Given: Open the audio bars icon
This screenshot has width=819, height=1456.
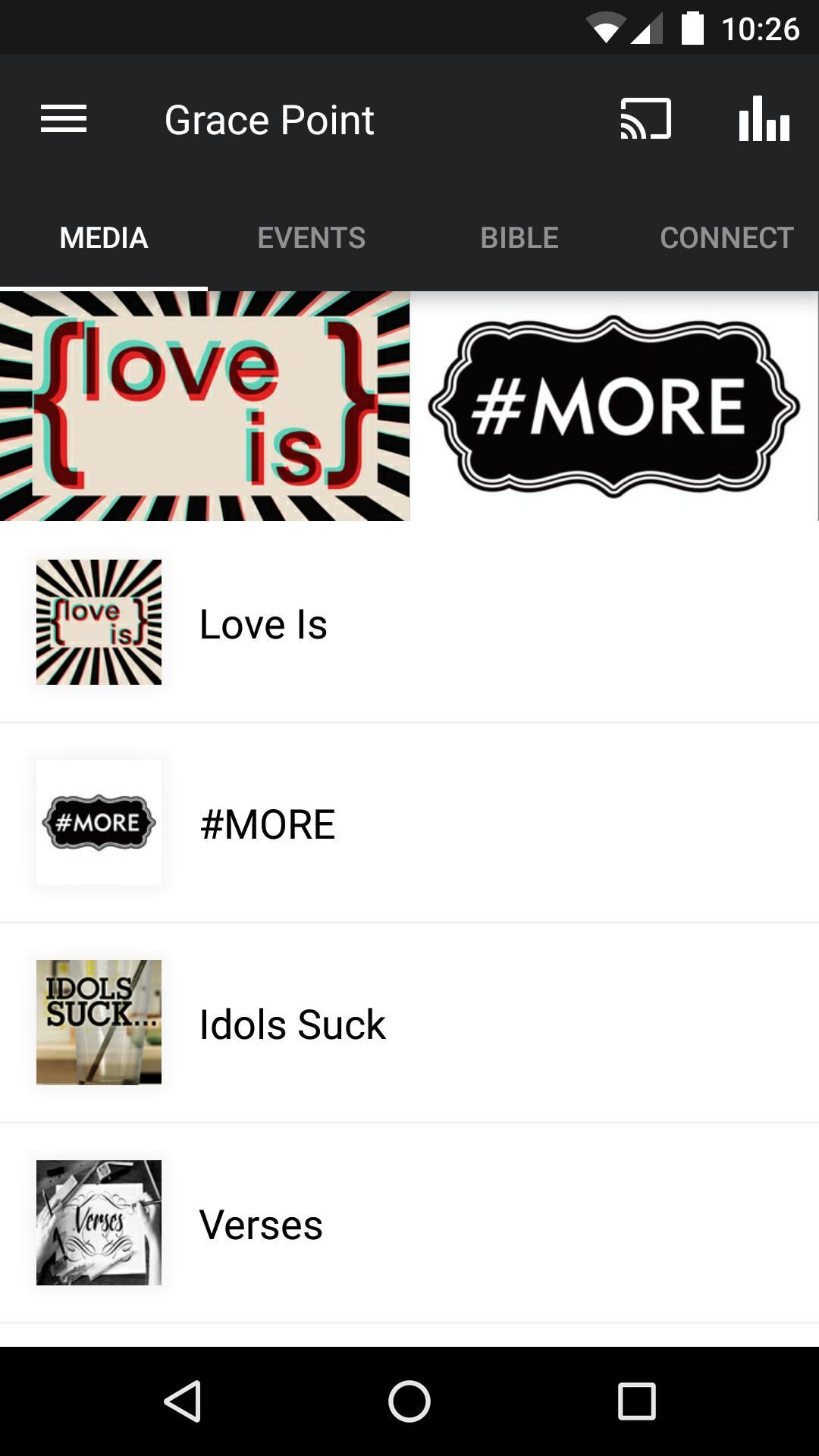Looking at the screenshot, I should point(764,119).
